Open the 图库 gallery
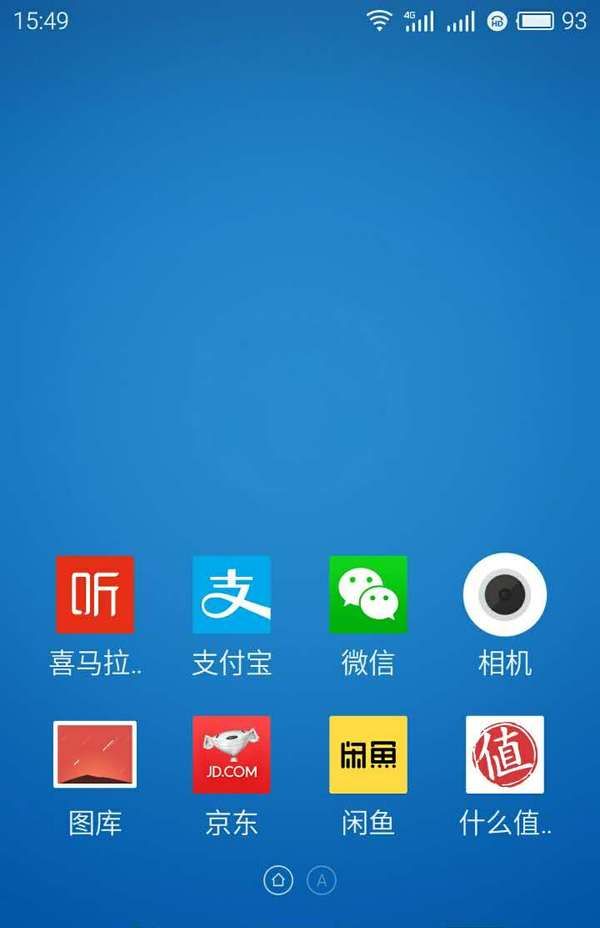This screenshot has height=928, width=600. [95, 755]
